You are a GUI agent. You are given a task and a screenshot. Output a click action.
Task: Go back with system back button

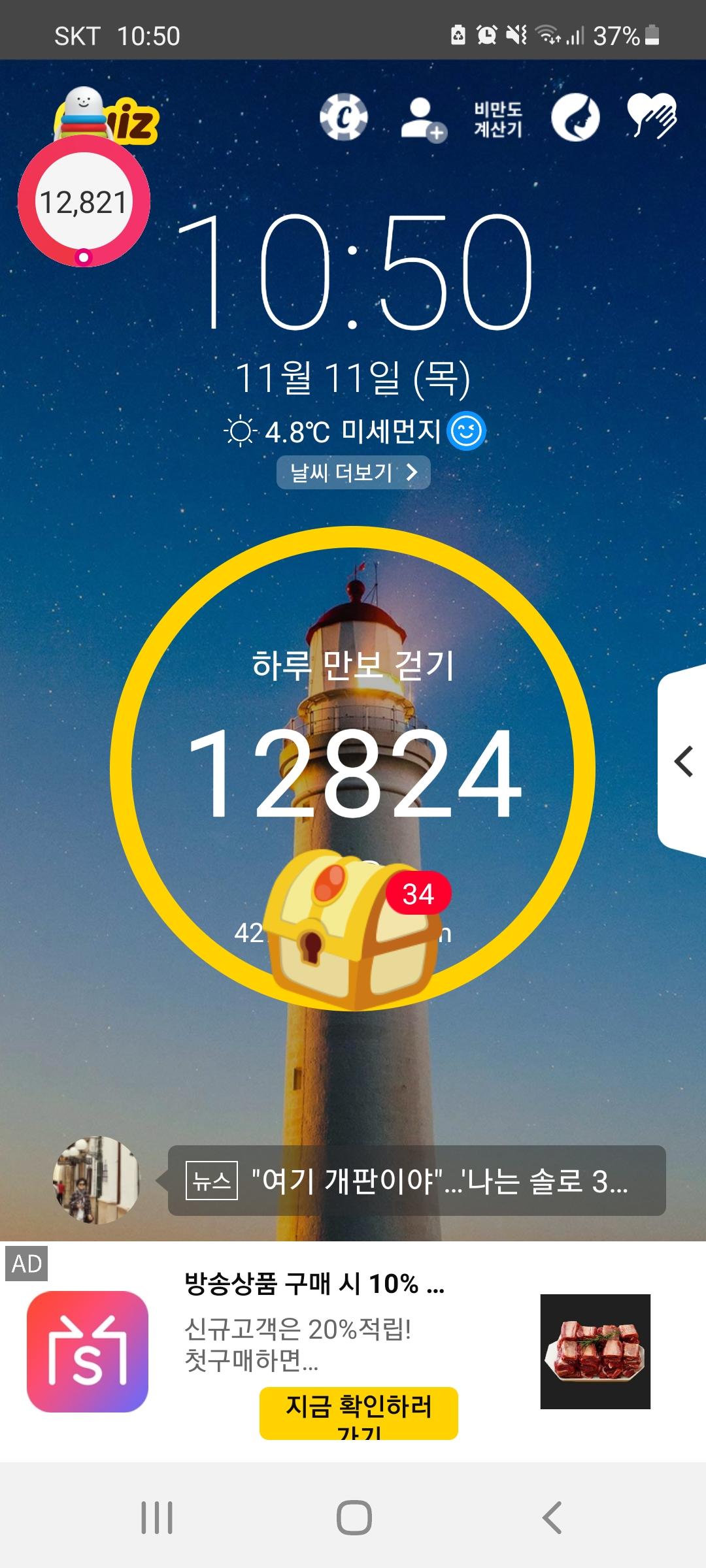(552, 1517)
